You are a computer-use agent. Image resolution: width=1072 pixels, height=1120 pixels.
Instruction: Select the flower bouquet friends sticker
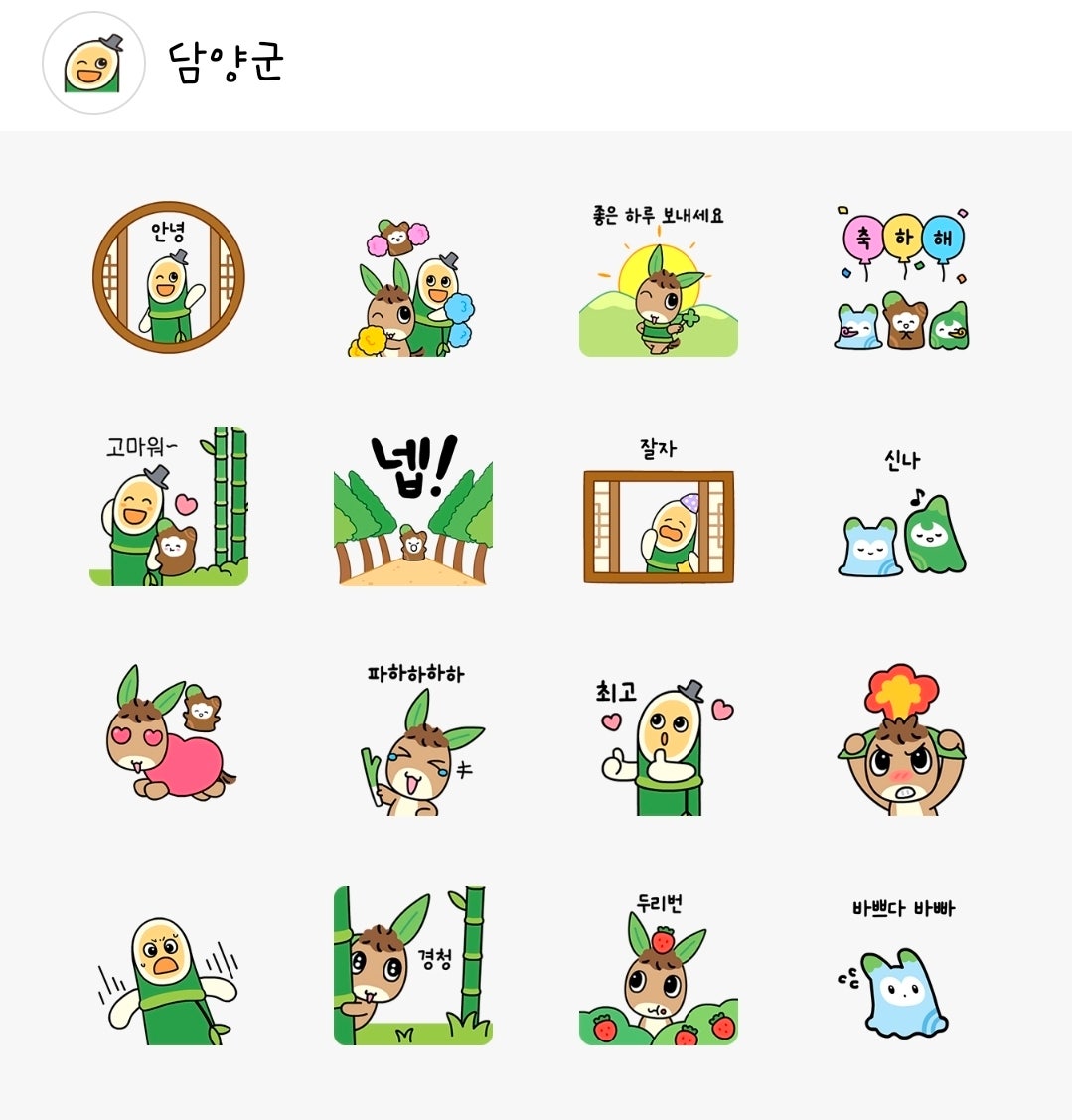(x=409, y=288)
